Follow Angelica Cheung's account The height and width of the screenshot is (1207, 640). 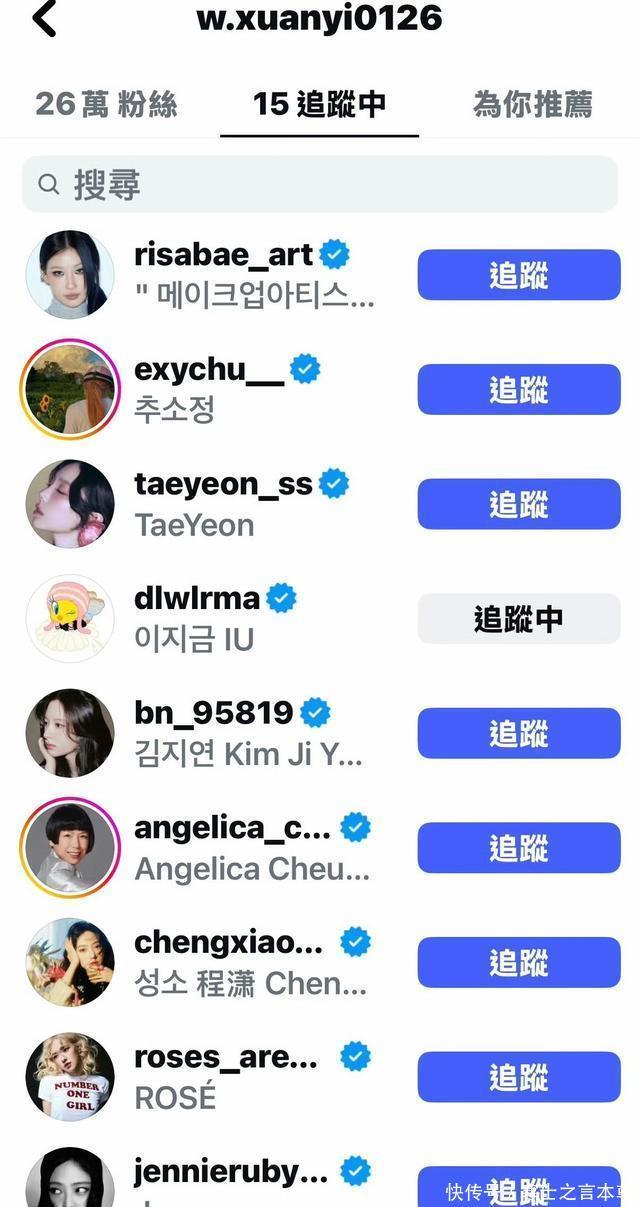pyautogui.click(x=518, y=848)
